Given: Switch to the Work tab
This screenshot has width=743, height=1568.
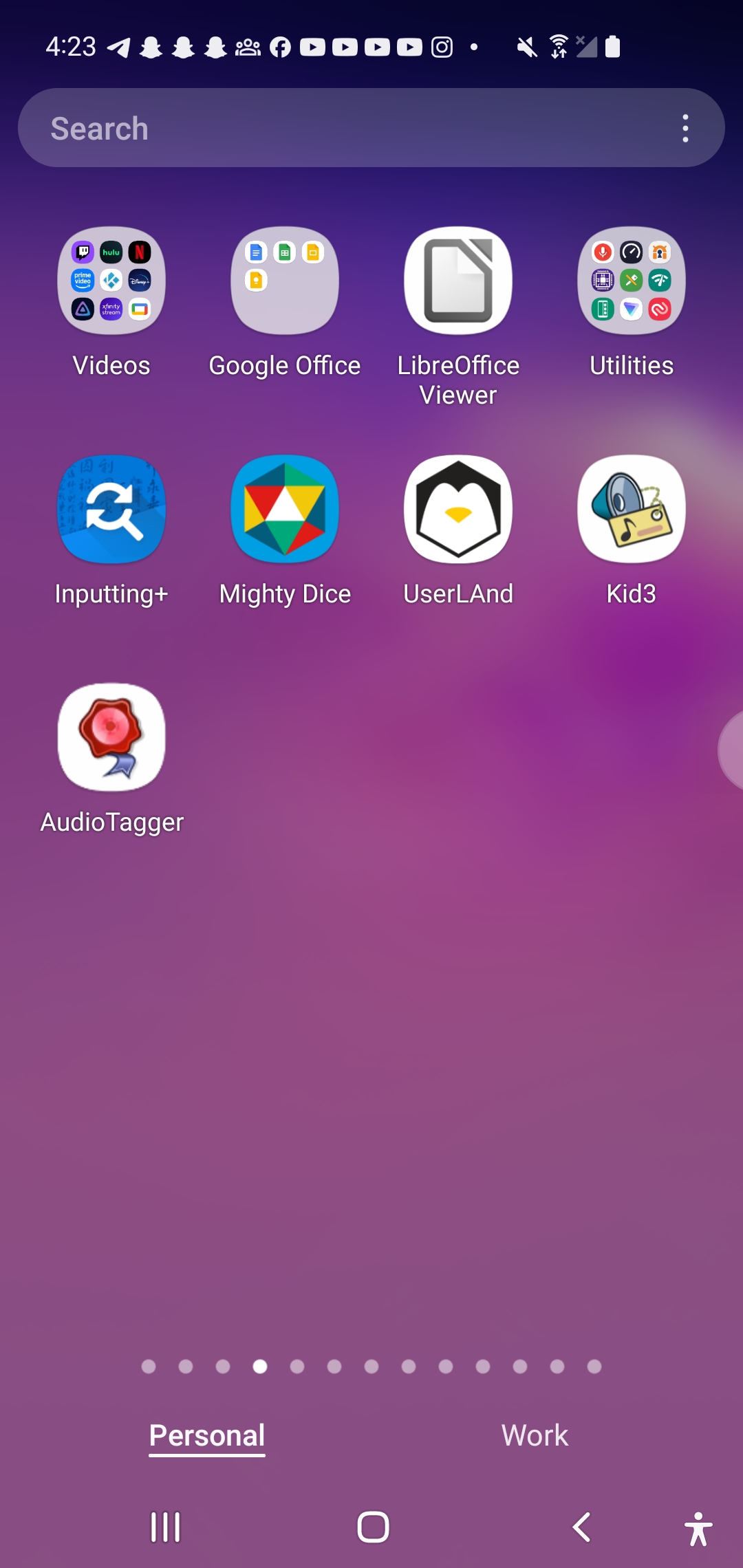Looking at the screenshot, I should pyautogui.click(x=535, y=1435).
